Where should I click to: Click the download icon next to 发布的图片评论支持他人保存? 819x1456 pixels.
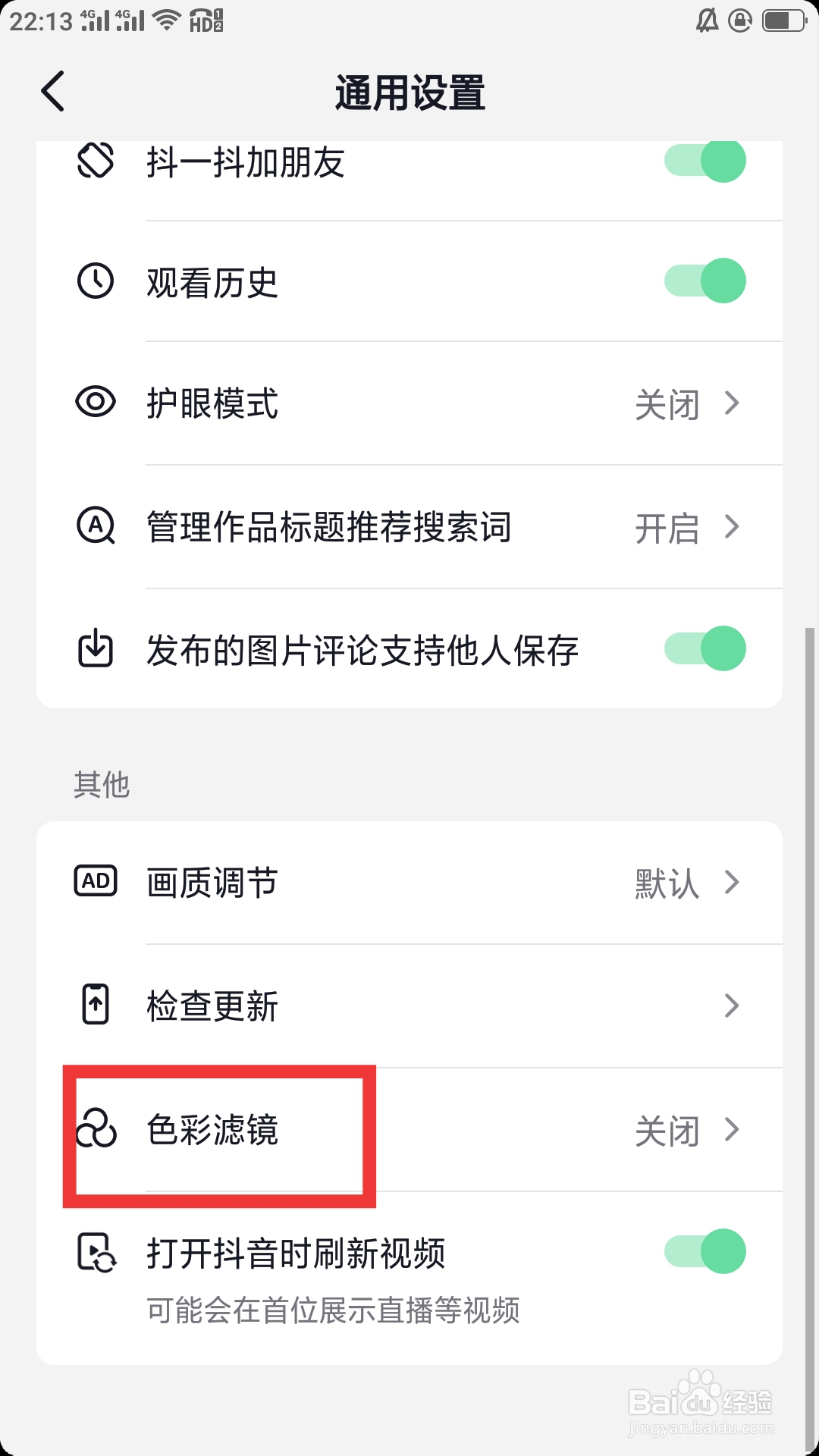tap(94, 648)
